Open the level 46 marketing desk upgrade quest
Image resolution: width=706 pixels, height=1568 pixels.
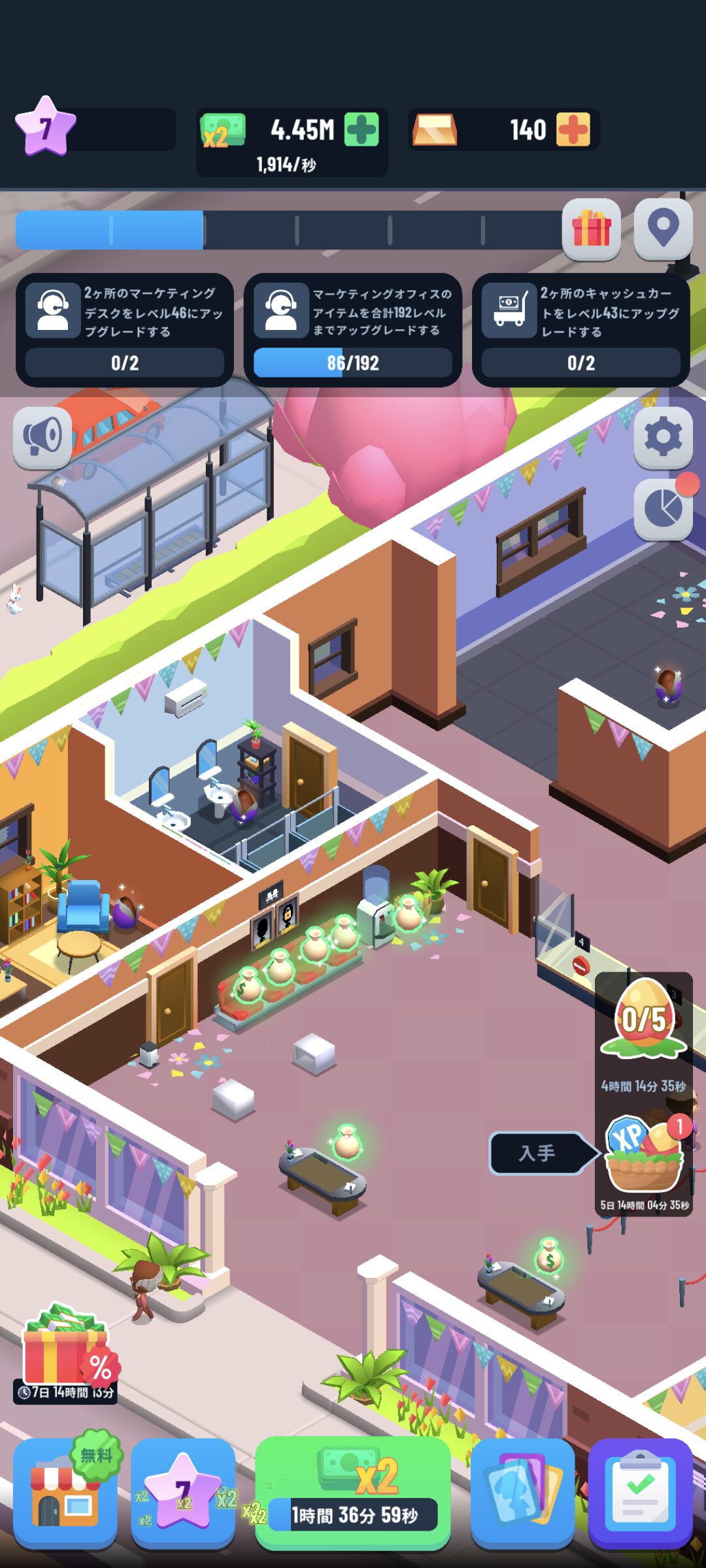point(124,330)
